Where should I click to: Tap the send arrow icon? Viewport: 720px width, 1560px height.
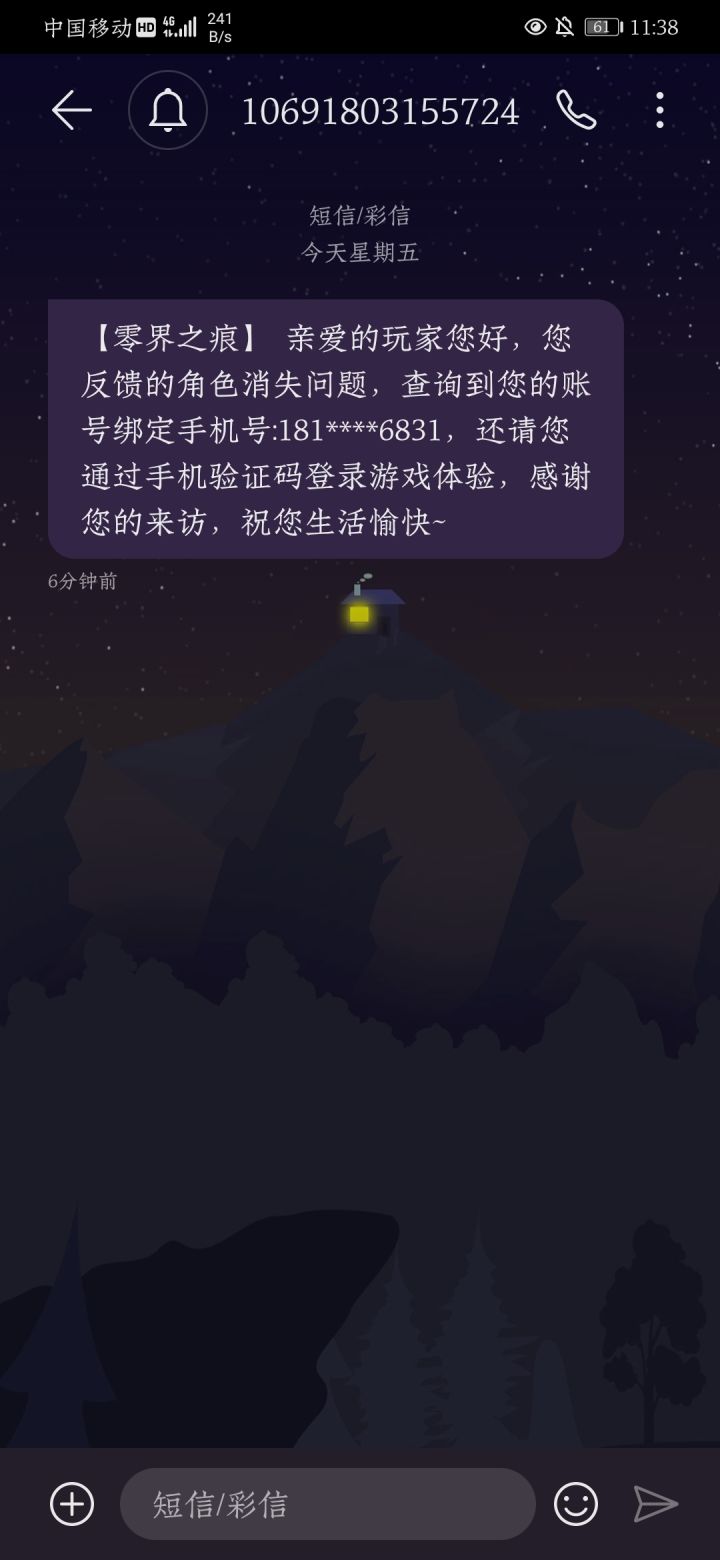point(655,1504)
